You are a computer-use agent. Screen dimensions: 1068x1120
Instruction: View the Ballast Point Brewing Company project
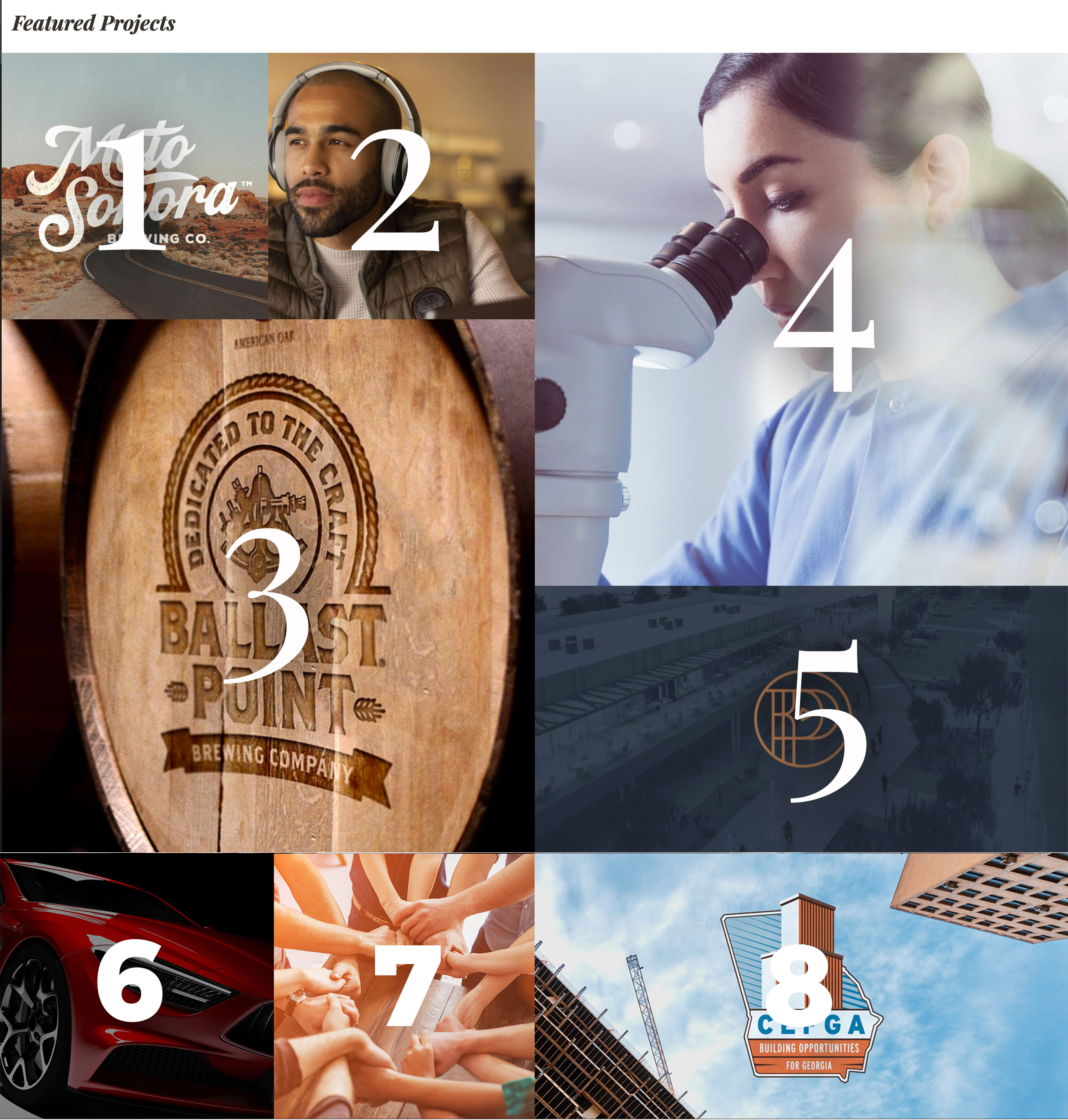267,586
